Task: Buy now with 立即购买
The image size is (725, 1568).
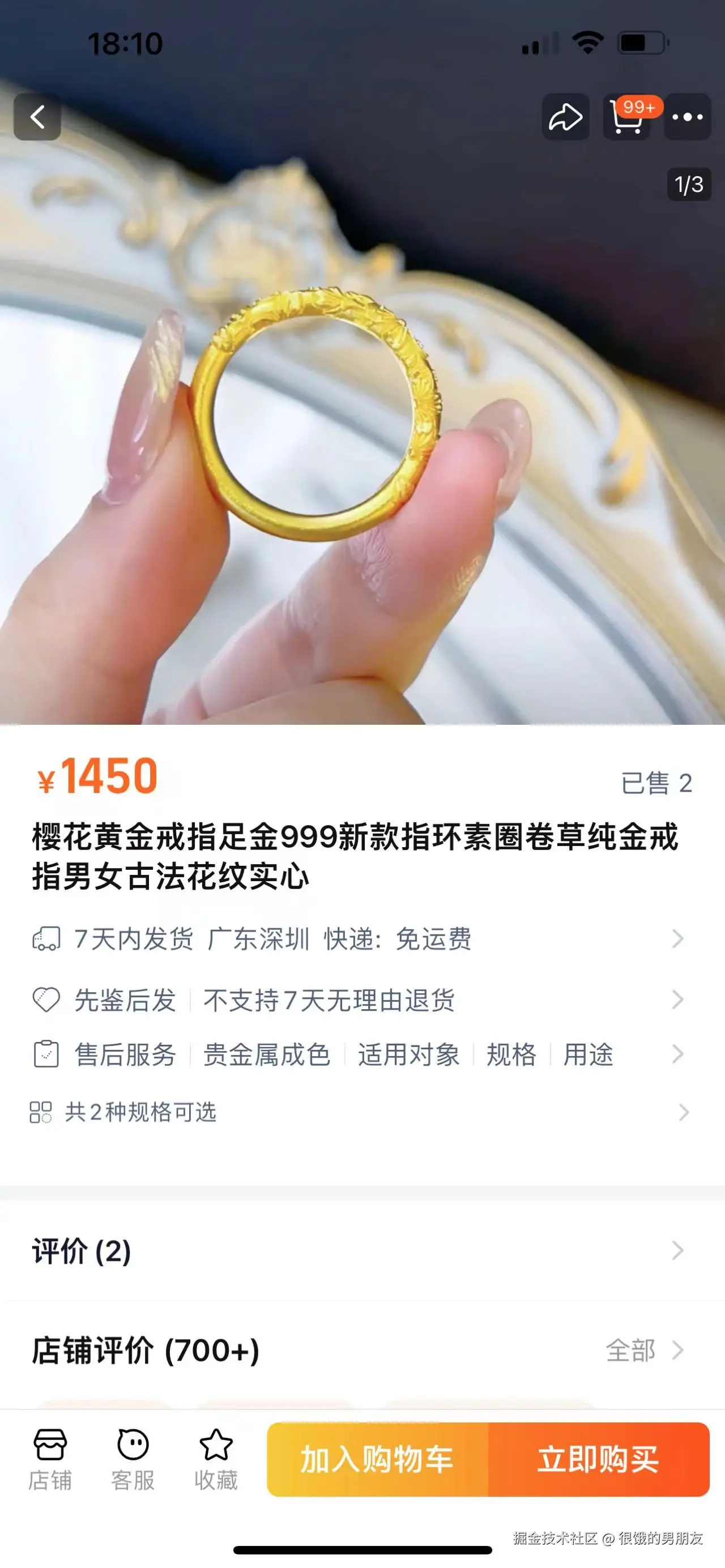Action: 598,1459
